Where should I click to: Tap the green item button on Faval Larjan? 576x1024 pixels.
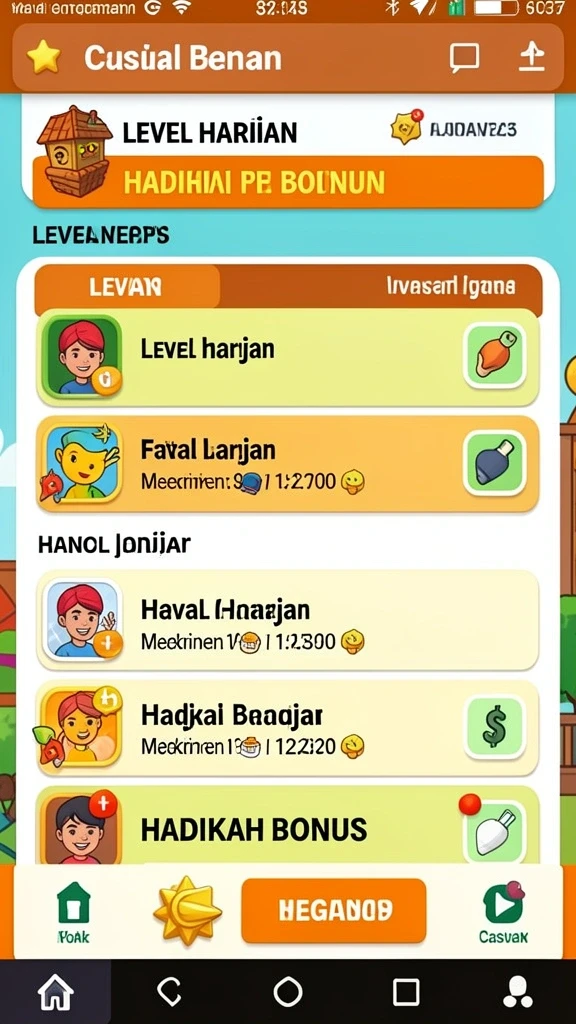(494, 463)
